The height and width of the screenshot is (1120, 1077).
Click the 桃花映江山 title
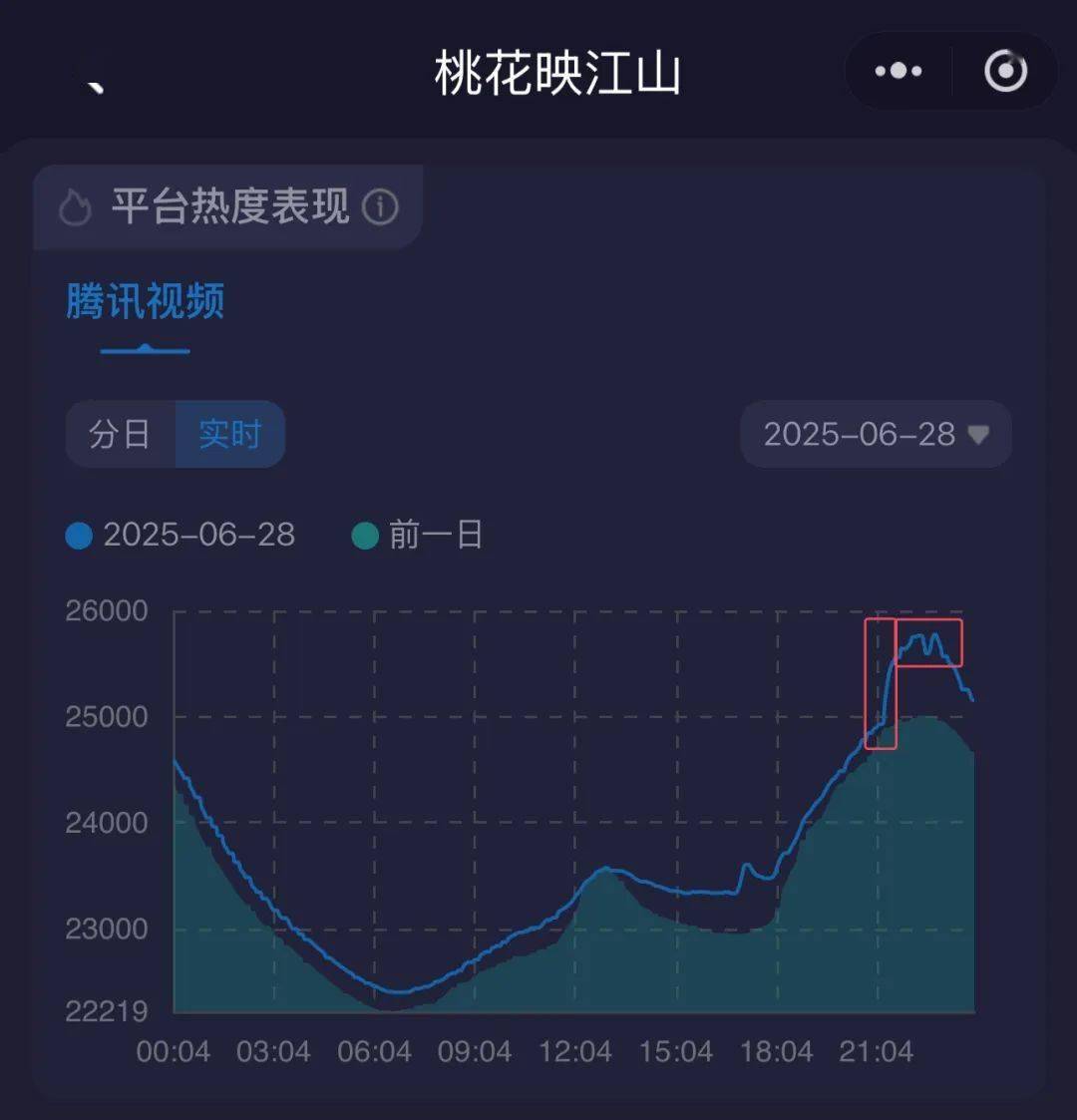coord(556,70)
